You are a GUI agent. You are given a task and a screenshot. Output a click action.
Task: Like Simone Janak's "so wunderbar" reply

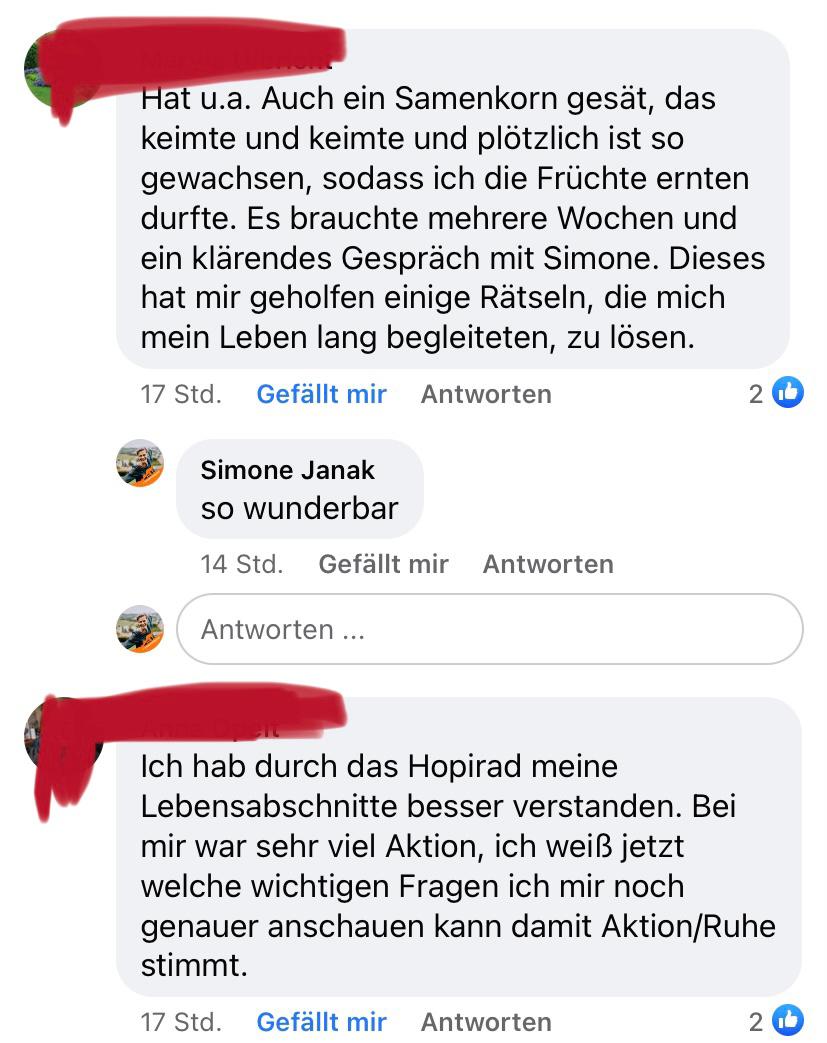point(383,564)
